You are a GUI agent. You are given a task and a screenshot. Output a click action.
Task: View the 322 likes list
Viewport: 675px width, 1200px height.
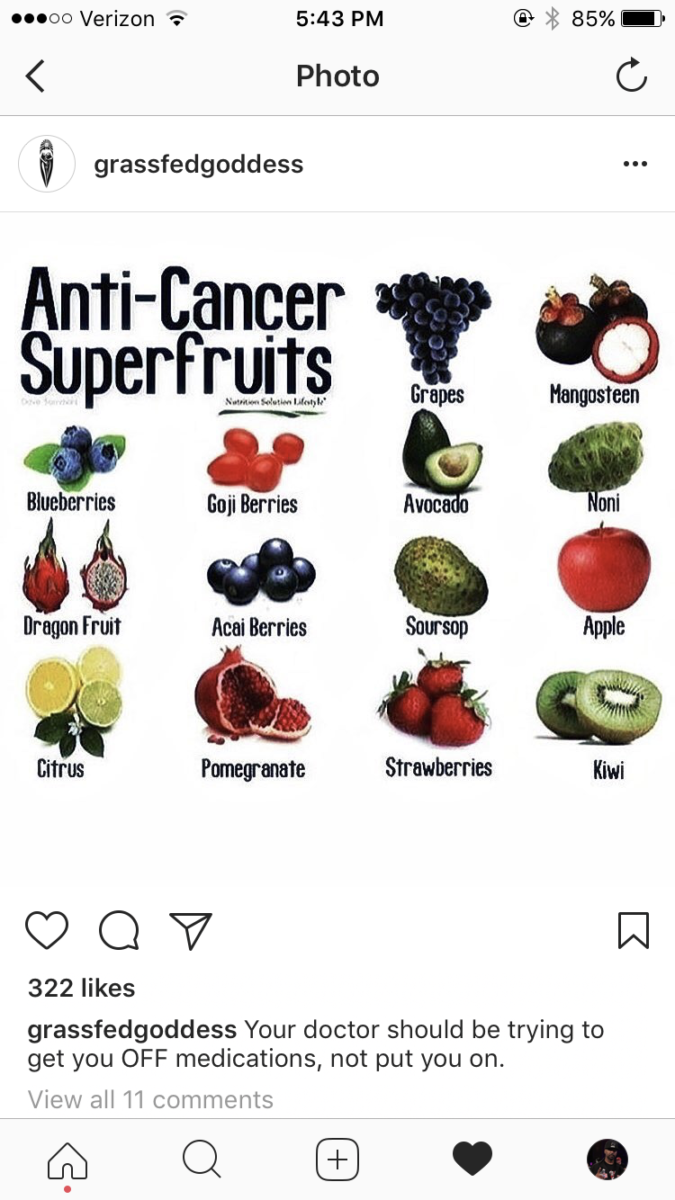(x=81, y=988)
